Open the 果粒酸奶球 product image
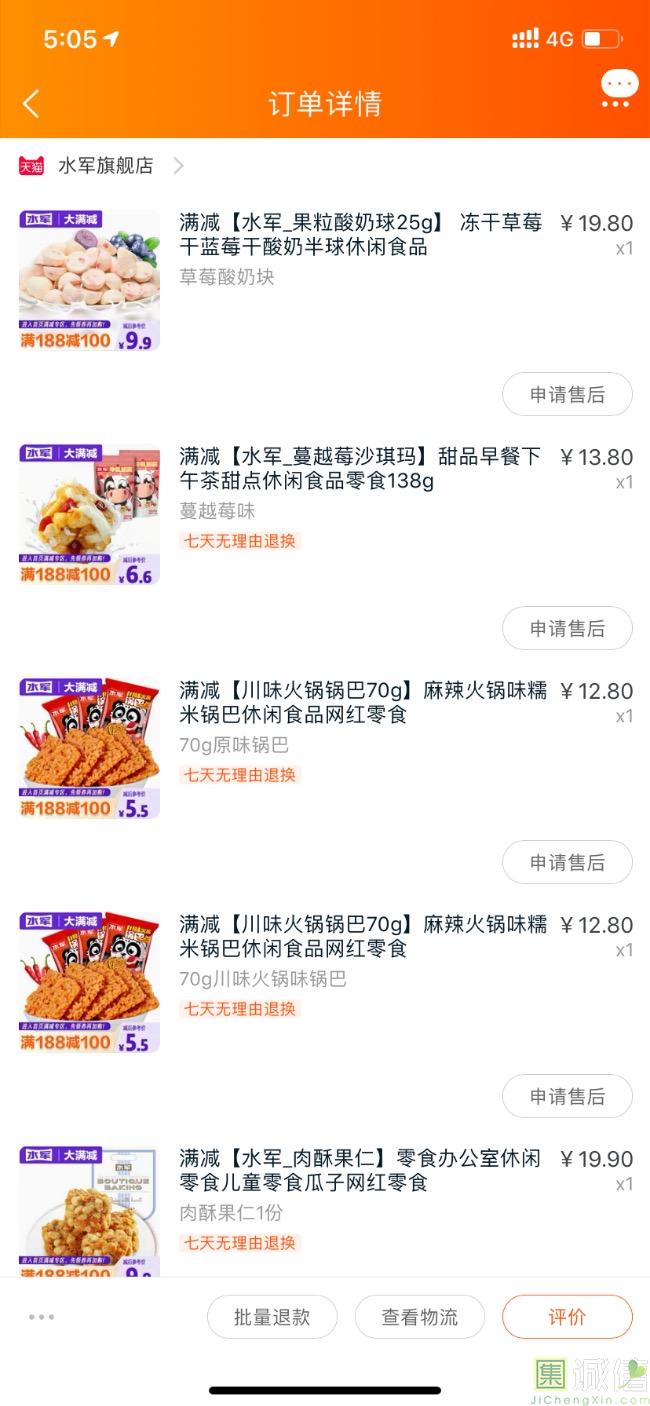650x1406 pixels. (89, 280)
